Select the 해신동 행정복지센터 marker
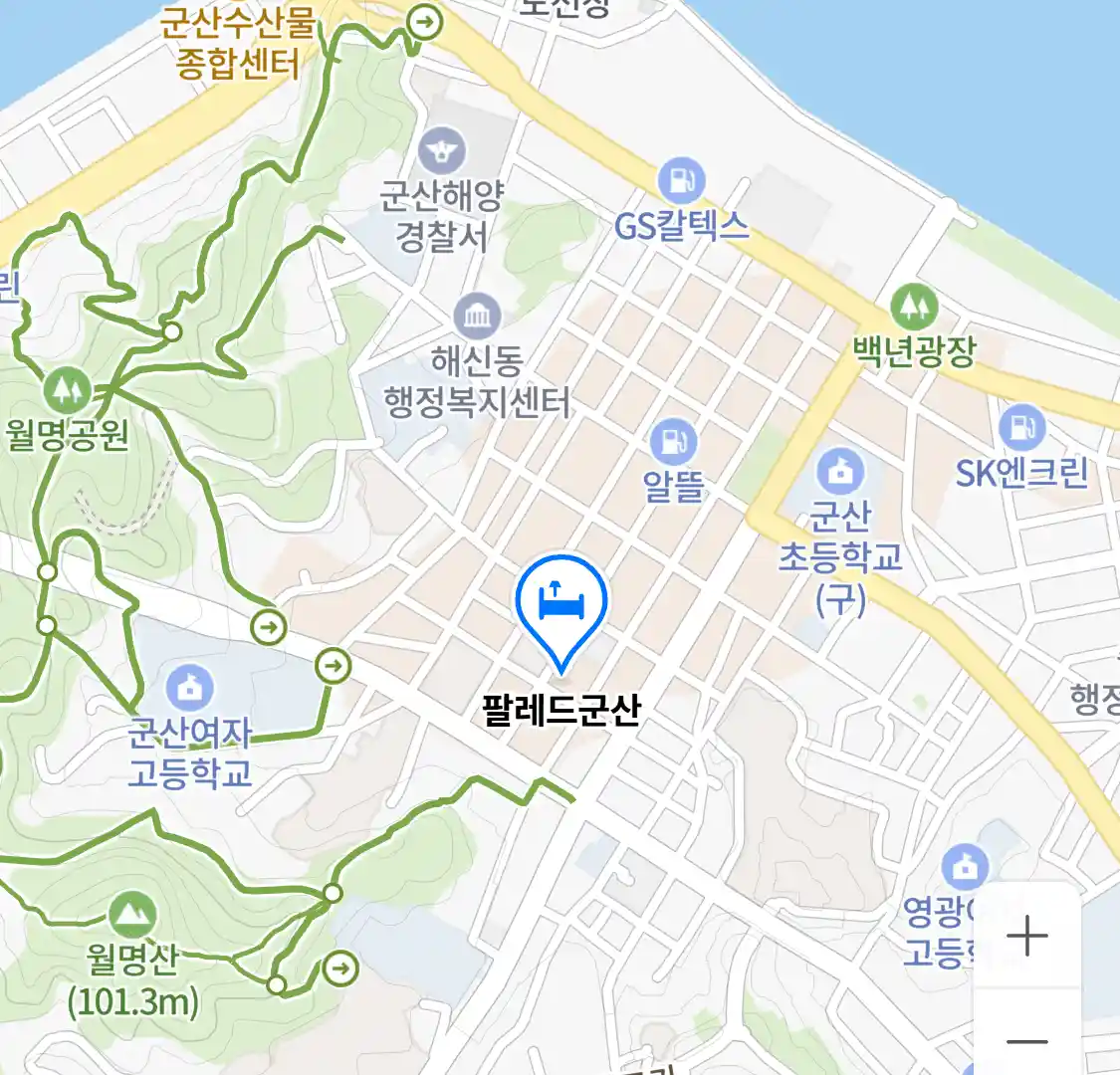The width and height of the screenshot is (1120, 1075). point(478,317)
